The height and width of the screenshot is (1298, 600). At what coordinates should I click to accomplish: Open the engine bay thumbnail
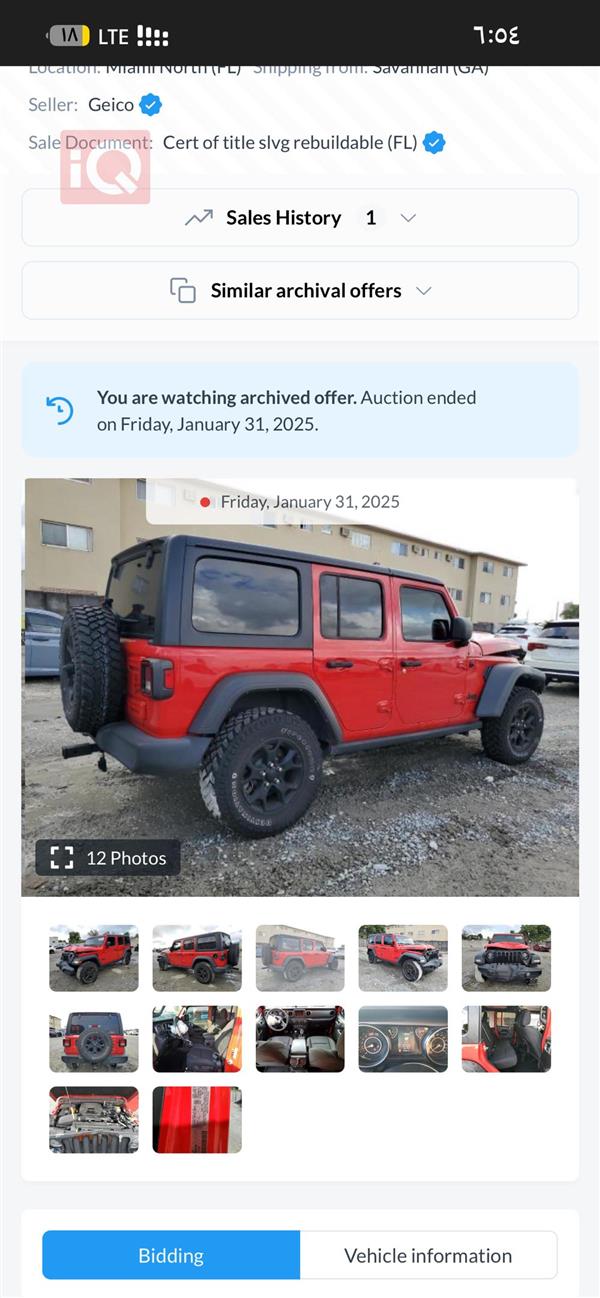(94, 1120)
